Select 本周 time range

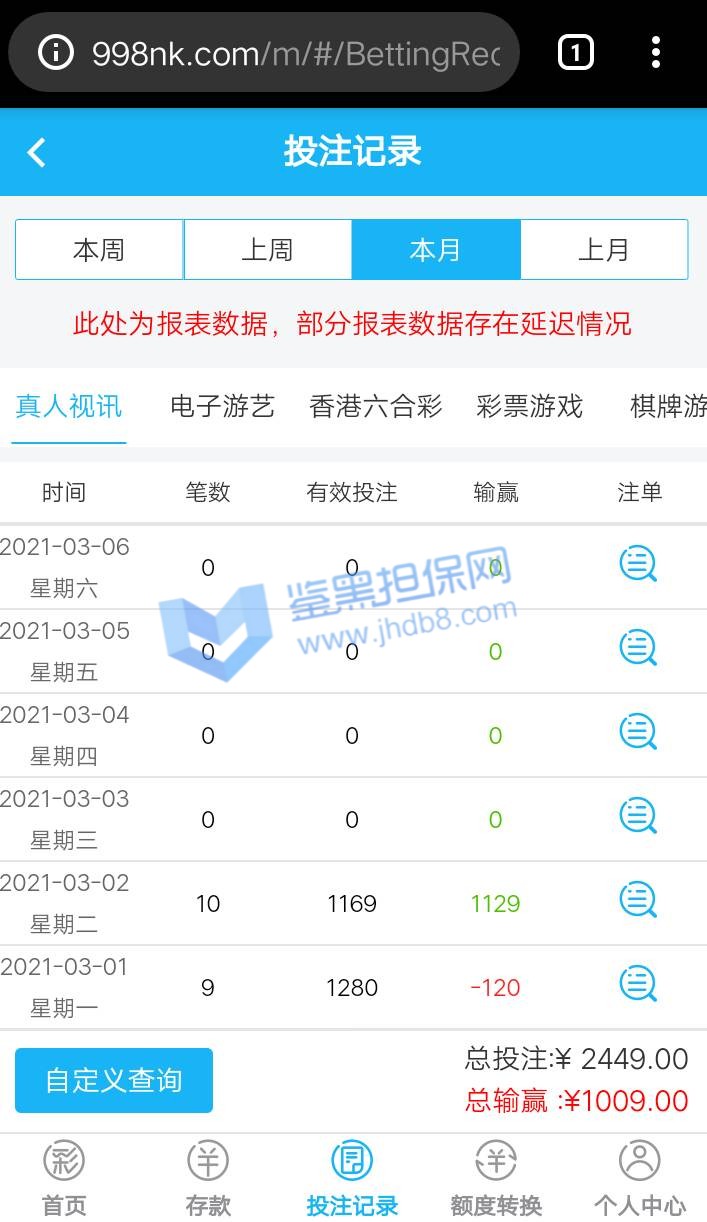click(x=99, y=249)
